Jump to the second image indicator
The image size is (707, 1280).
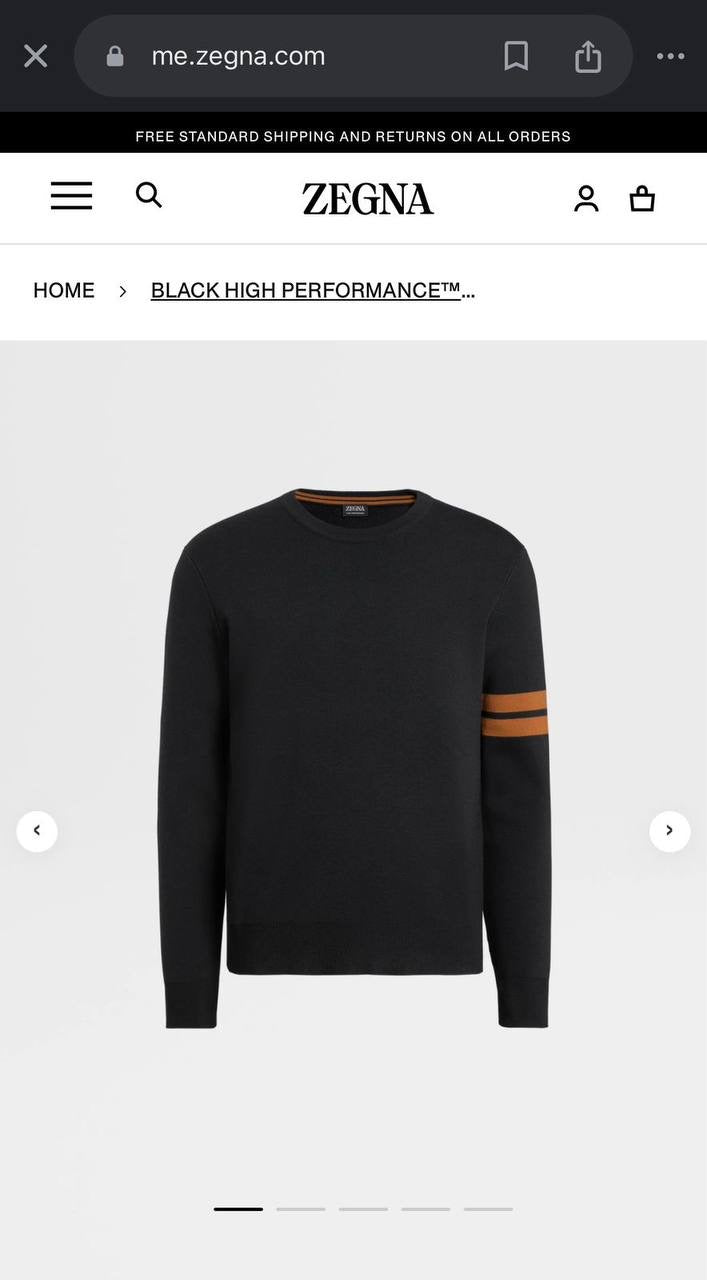tap(301, 1209)
